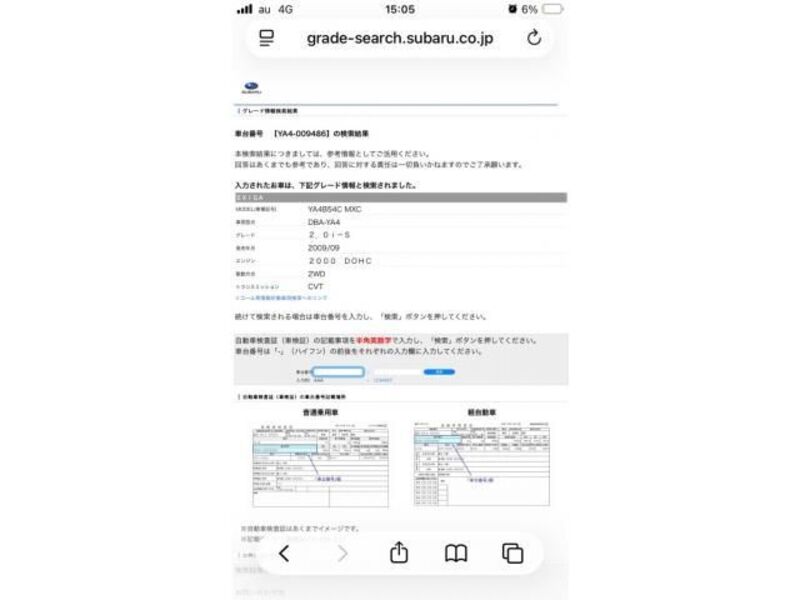This screenshot has width=800, height=600.
Task: Open Safari bookmarks
Action: coord(456,553)
